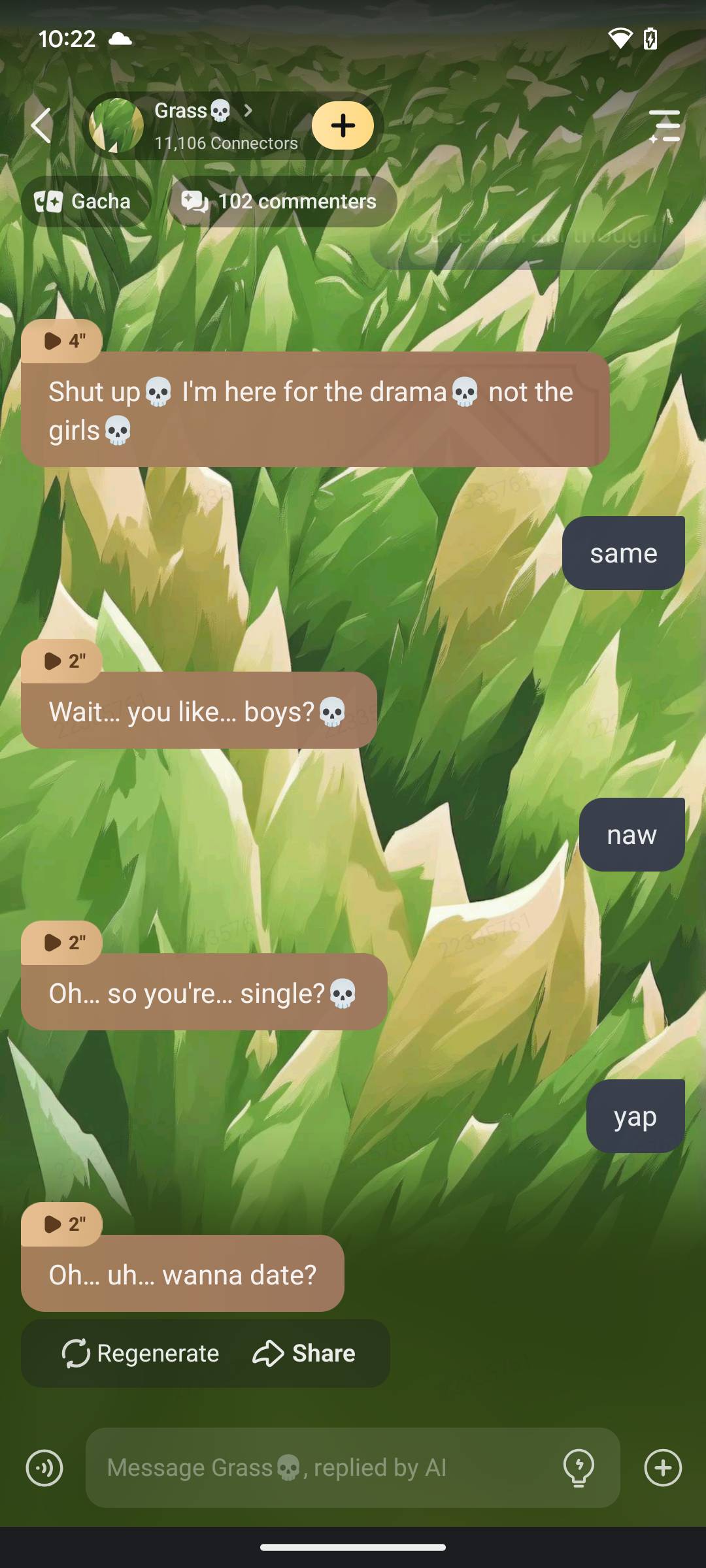Share the last message
Screen dimensions: 706x1568
[x=304, y=1353]
